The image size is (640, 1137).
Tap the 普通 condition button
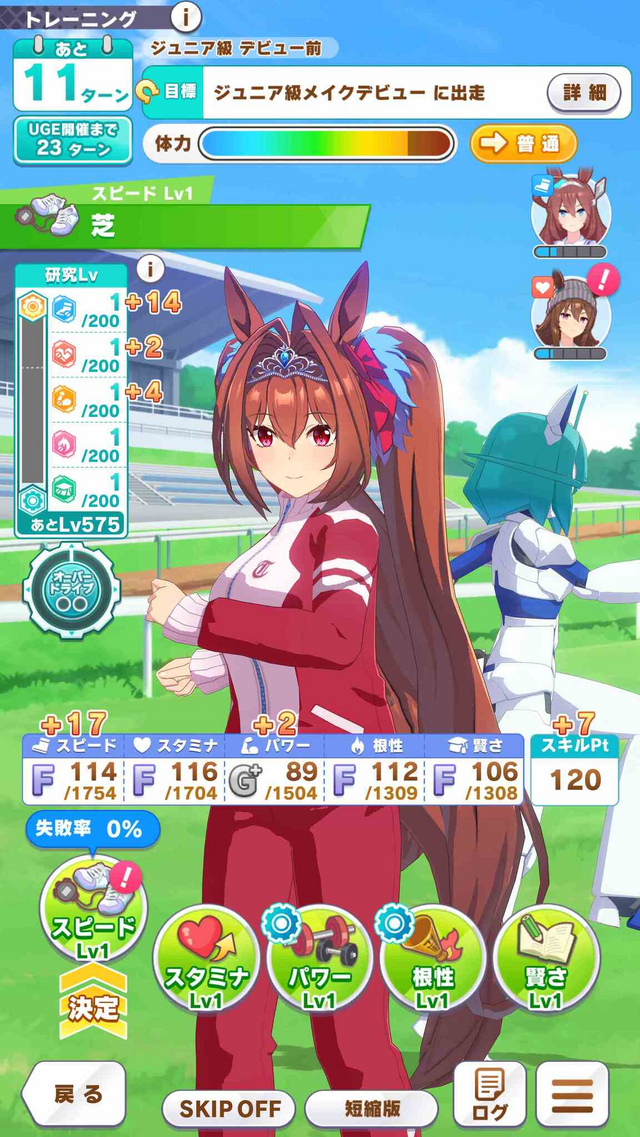(523, 143)
